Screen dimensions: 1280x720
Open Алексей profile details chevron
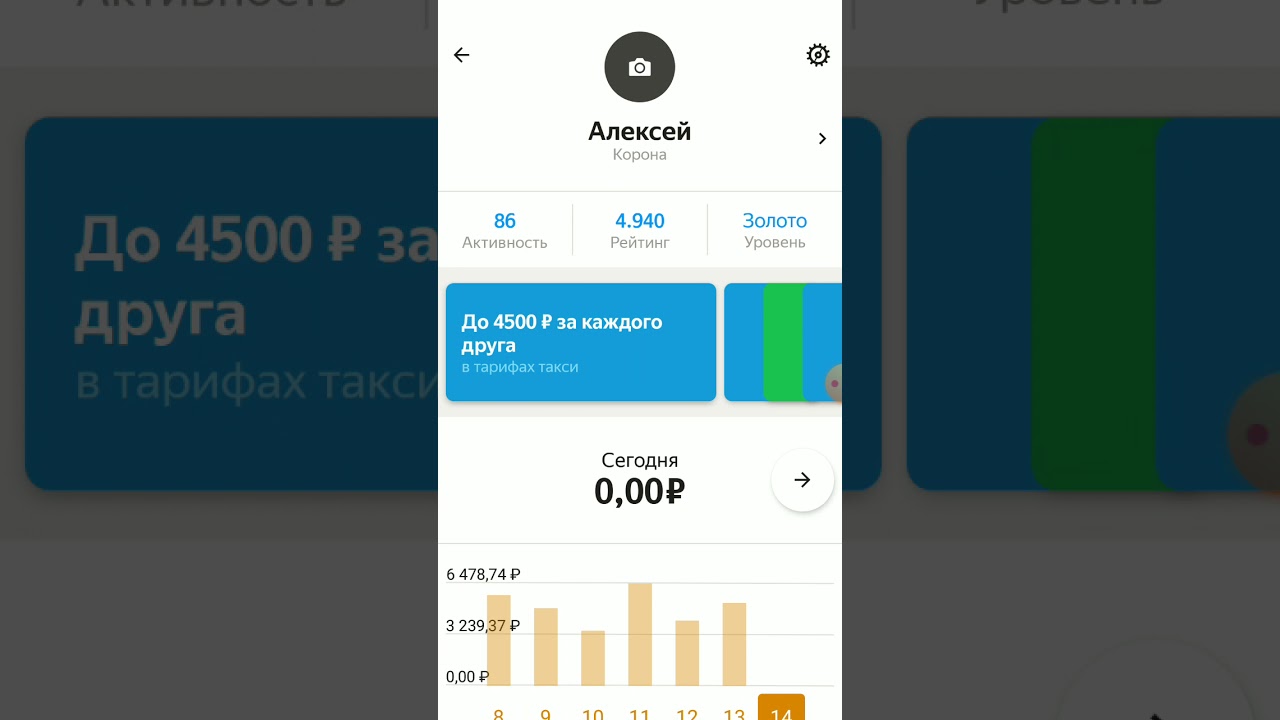[x=822, y=139]
